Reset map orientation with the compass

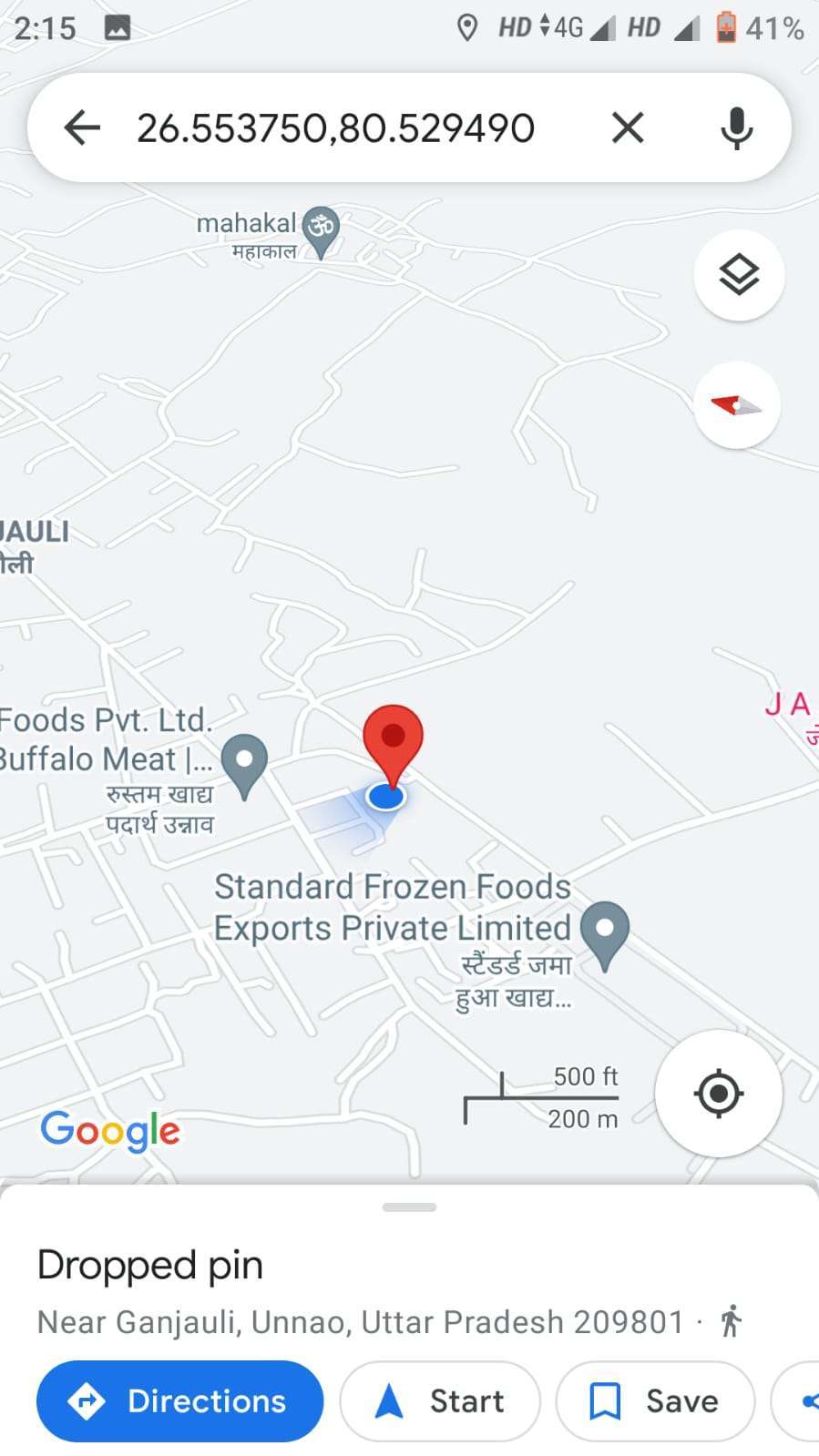(737, 405)
